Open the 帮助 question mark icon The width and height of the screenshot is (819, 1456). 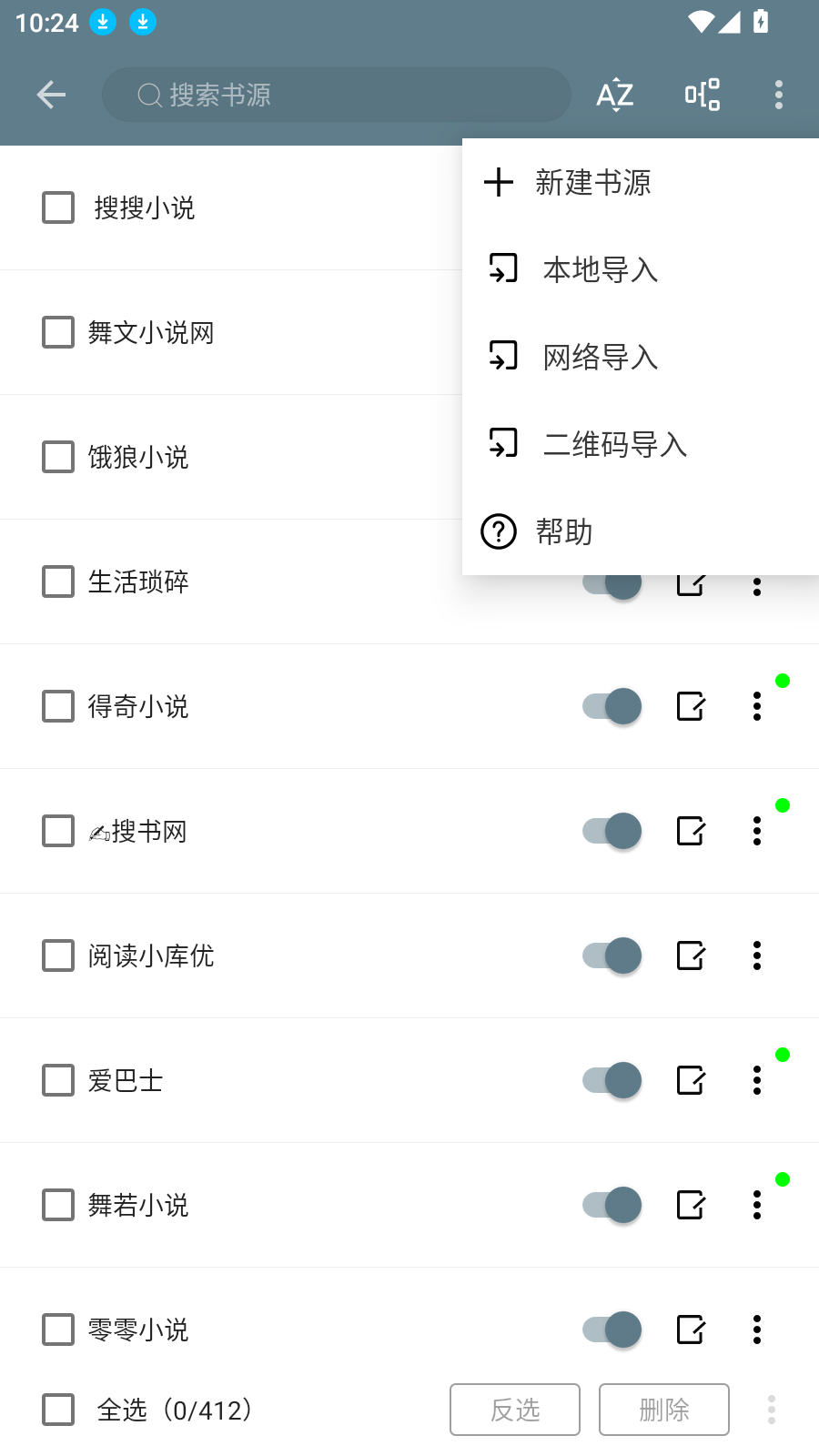click(497, 532)
